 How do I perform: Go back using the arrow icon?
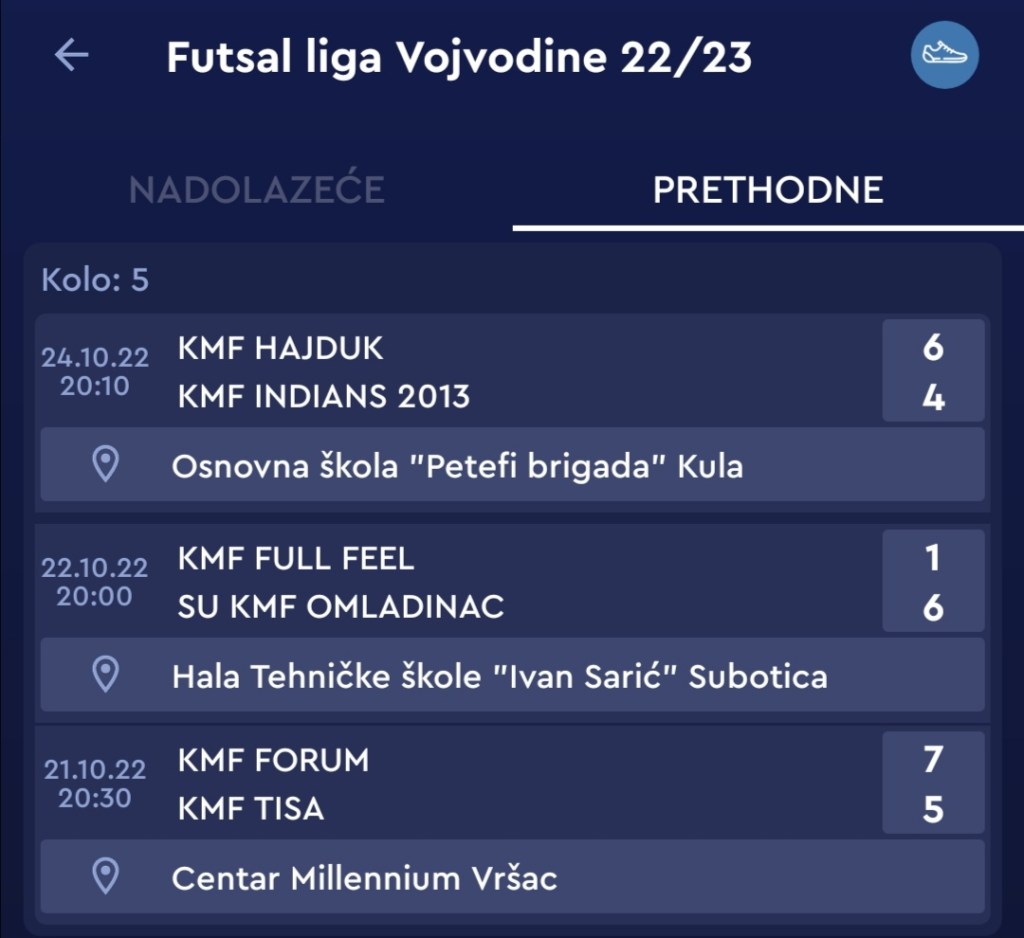pyautogui.click(x=71, y=56)
